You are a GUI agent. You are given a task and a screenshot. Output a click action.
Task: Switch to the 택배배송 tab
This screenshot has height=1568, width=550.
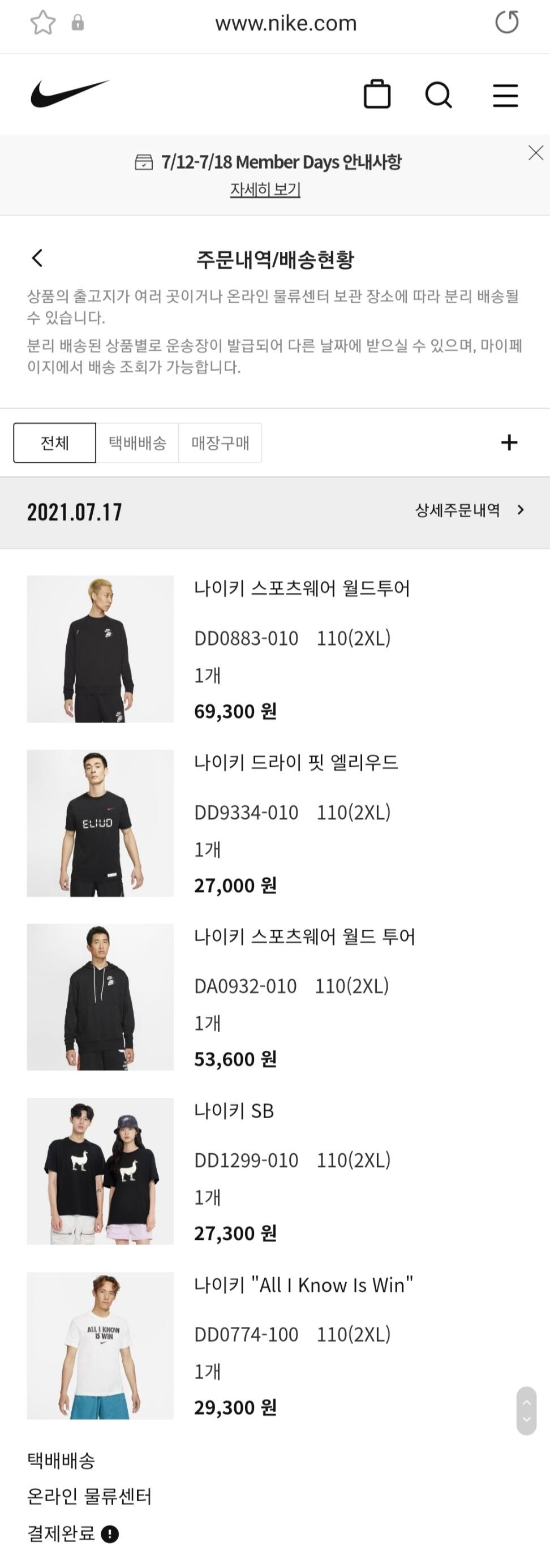pos(137,443)
